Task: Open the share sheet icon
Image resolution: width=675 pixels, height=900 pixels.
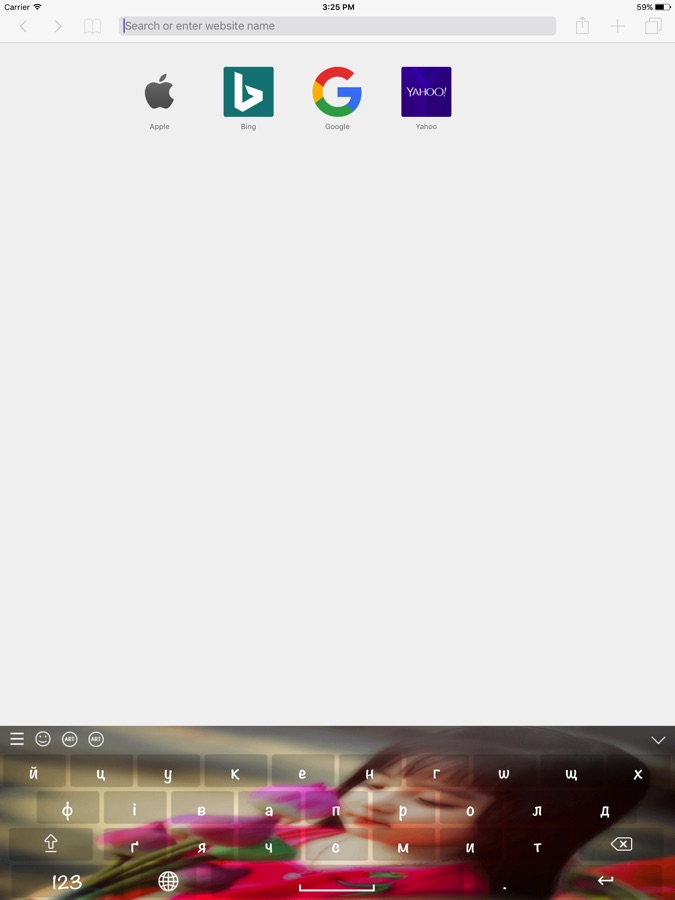Action: click(x=582, y=26)
